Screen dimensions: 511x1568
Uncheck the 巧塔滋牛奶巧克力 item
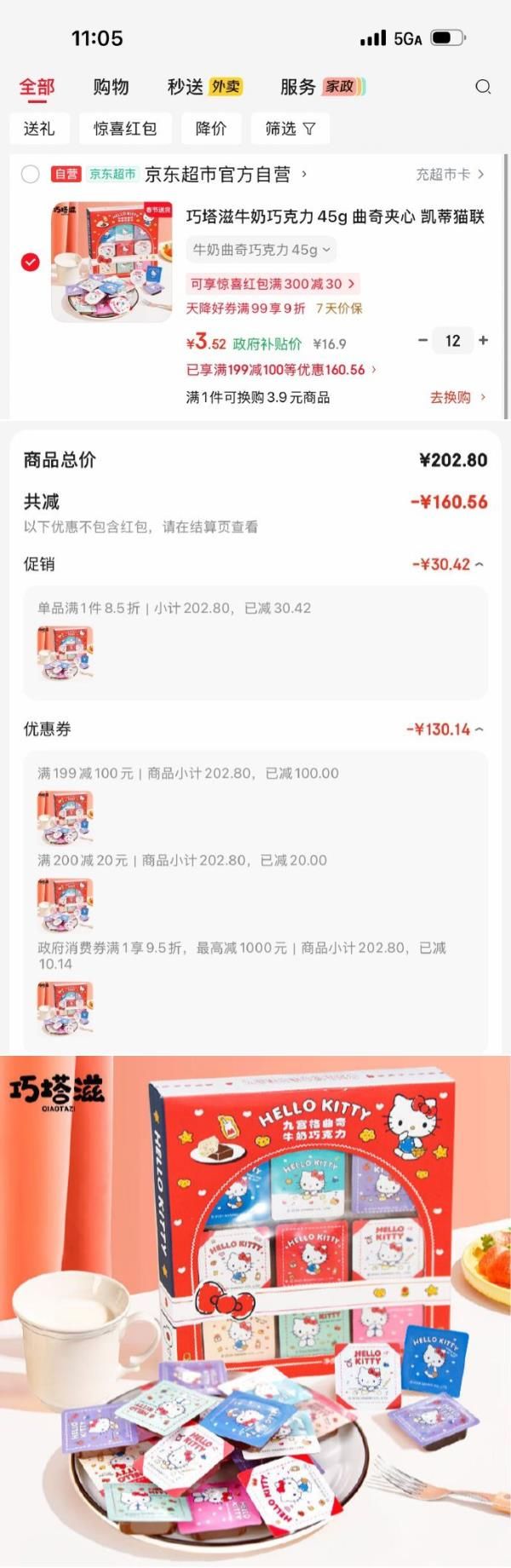pos(30,262)
